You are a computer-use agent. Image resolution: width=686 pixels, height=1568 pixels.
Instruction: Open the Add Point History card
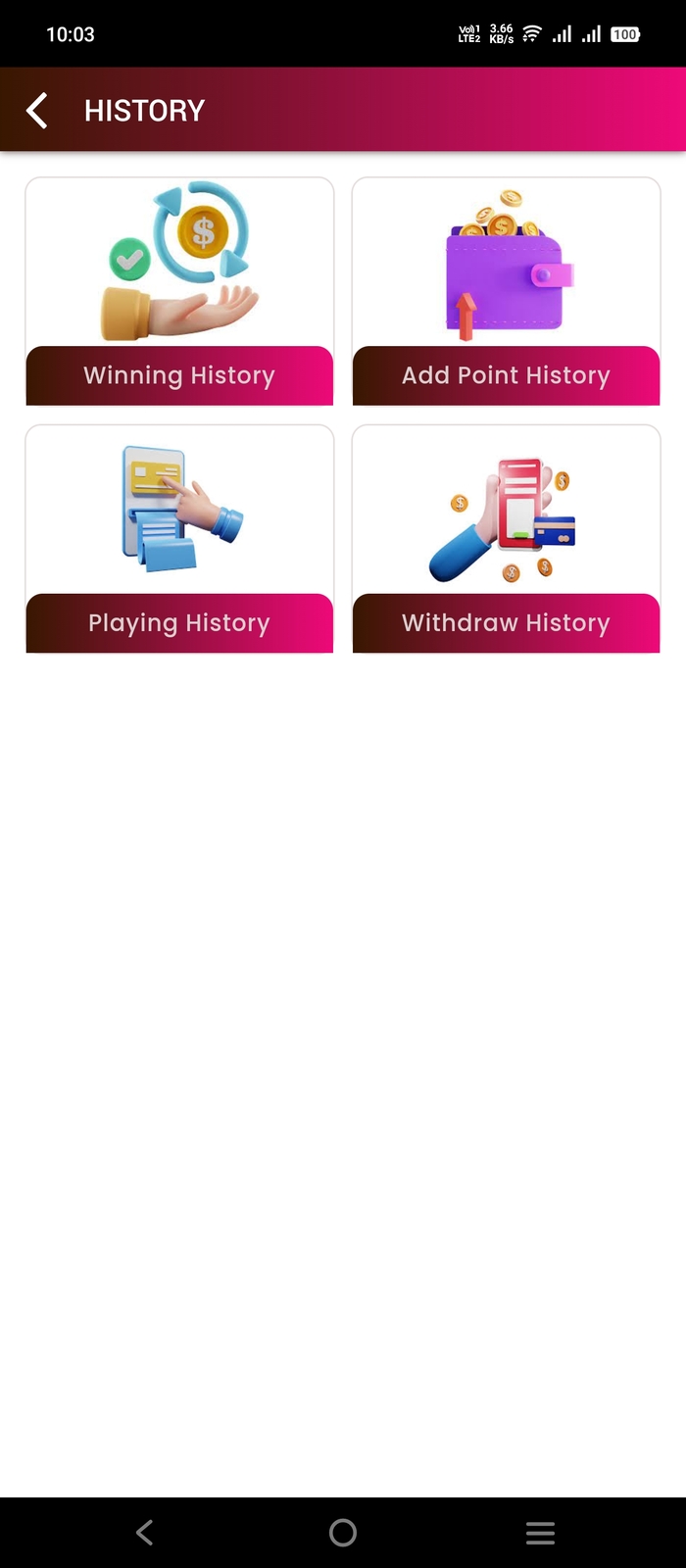[506, 292]
